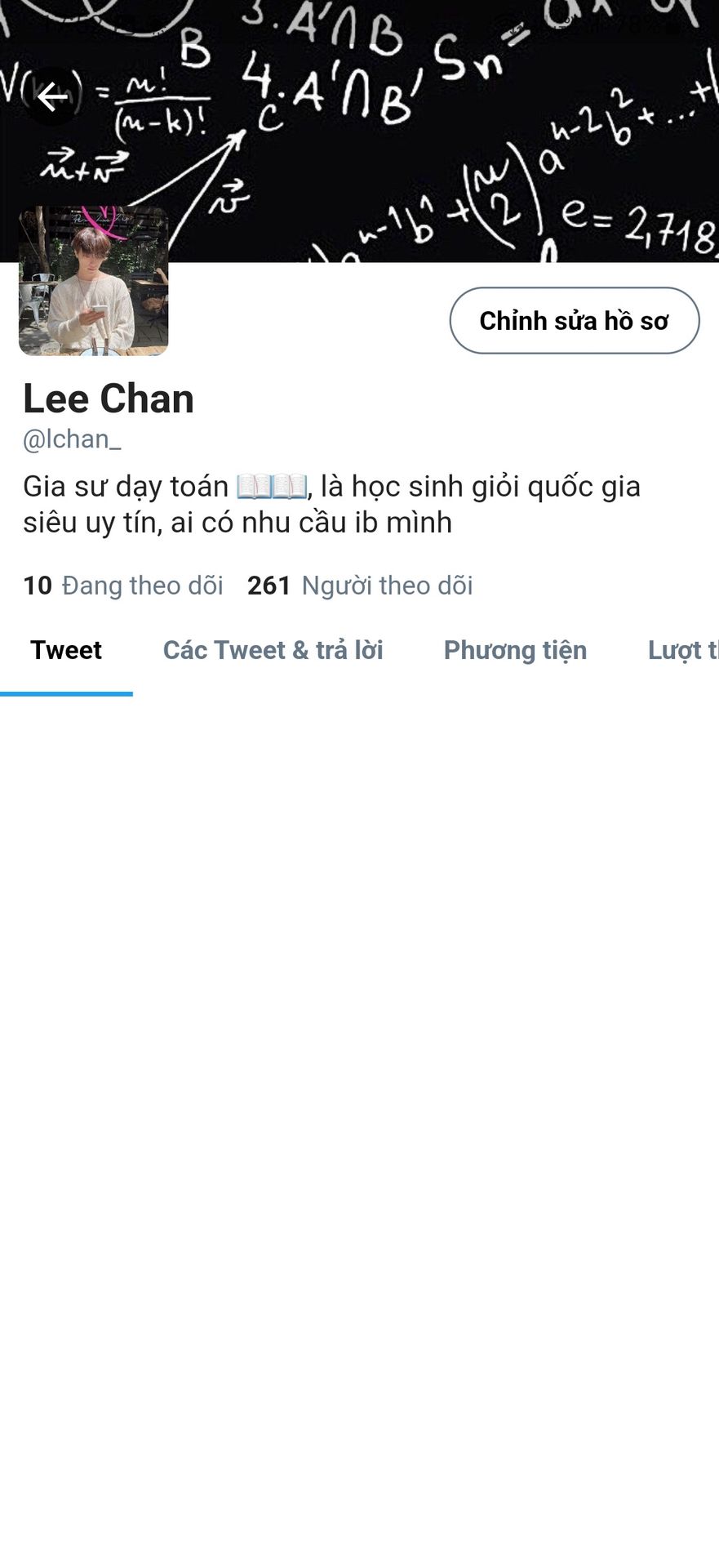Switch to Các Tweet & trả lời tab
719x1568 pixels.
click(x=273, y=650)
